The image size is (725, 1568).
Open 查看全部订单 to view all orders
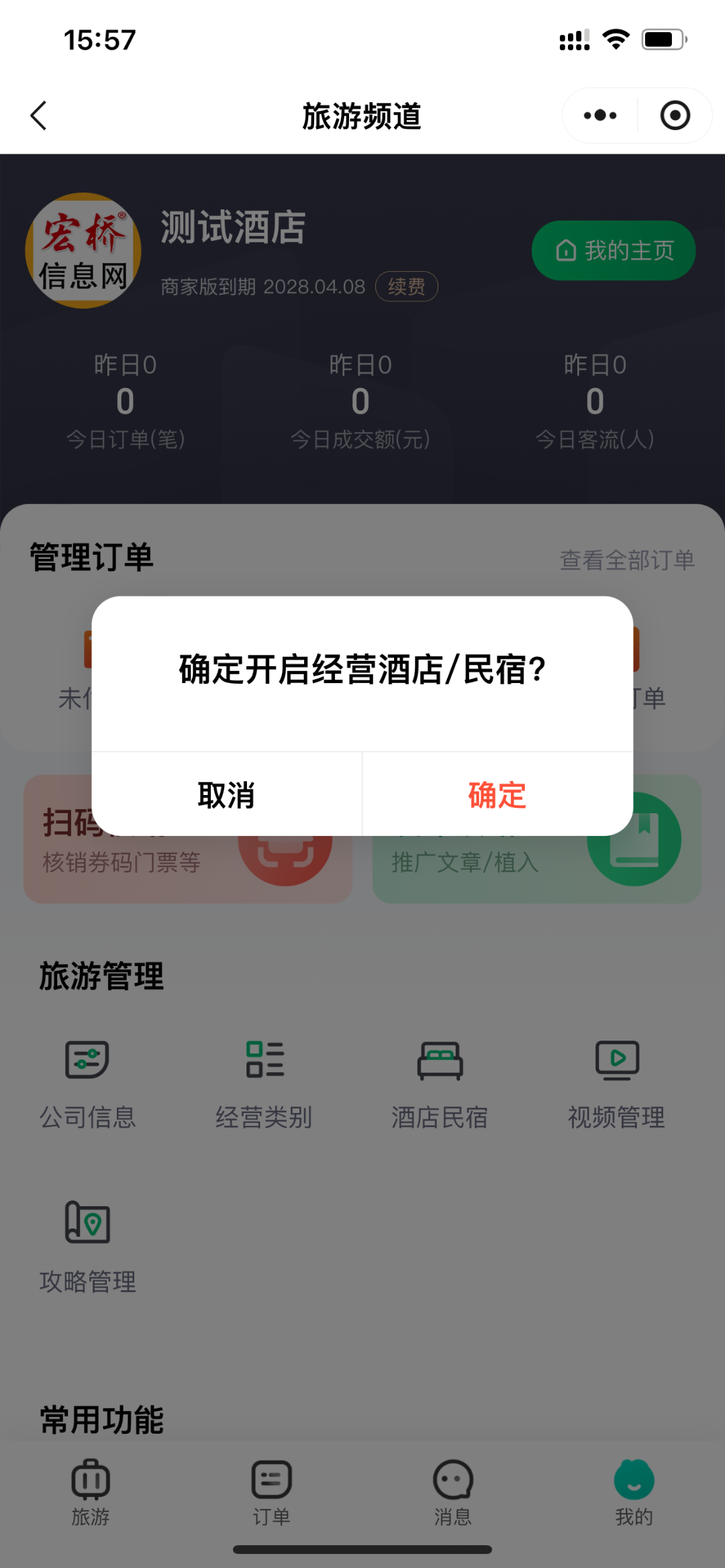[x=628, y=559]
